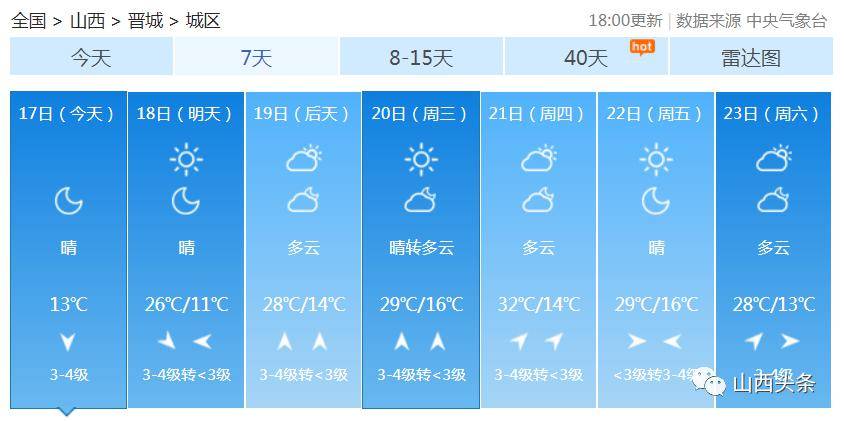Open the 晋城 breadcrumb link
Viewport: 844px width, 421px height.
pyautogui.click(x=145, y=20)
